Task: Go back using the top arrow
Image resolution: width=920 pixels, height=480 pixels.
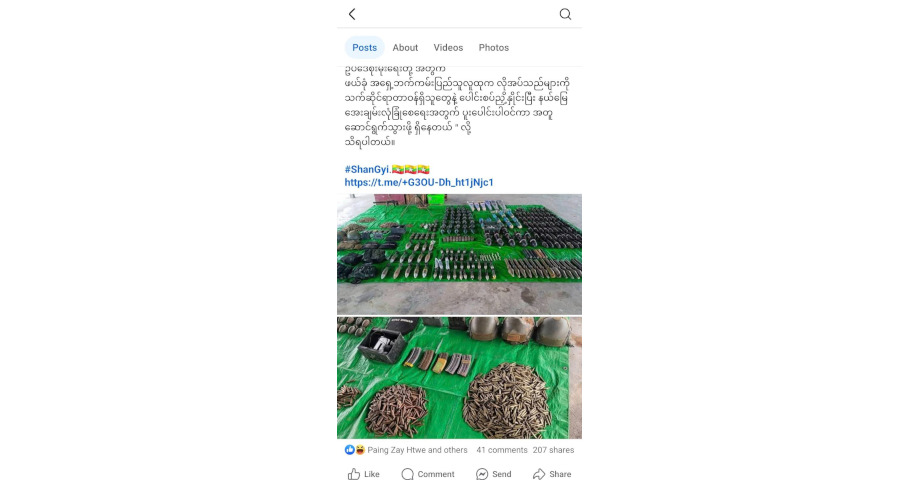Action: pyautogui.click(x=352, y=14)
